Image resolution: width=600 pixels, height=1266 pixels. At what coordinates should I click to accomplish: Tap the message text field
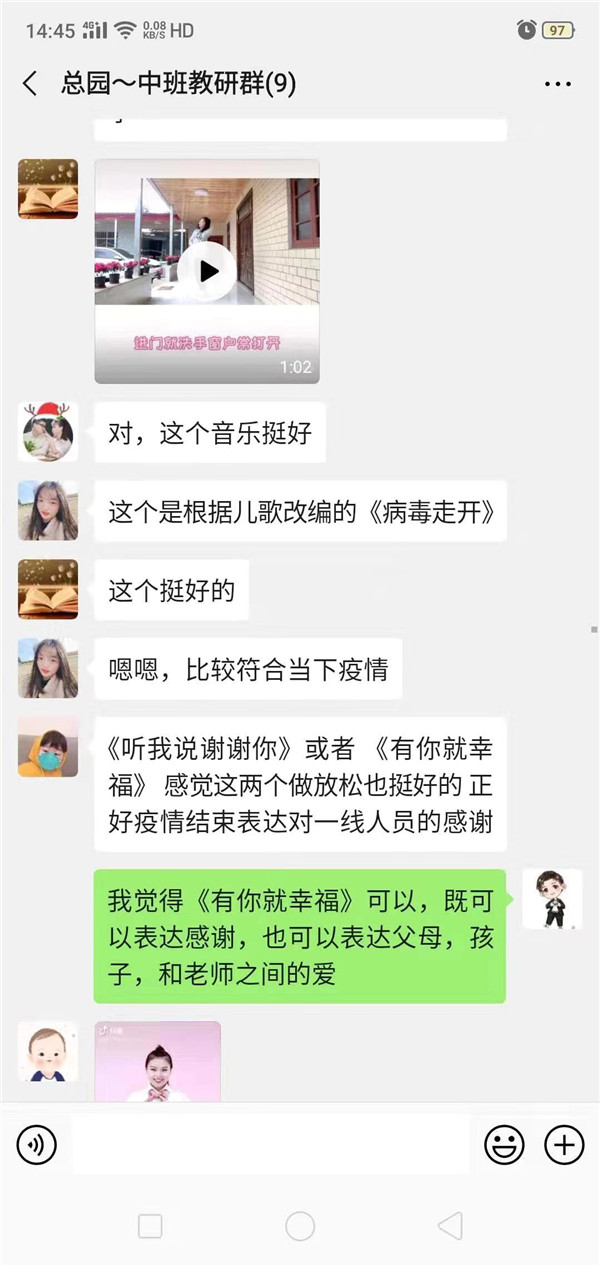point(270,1144)
